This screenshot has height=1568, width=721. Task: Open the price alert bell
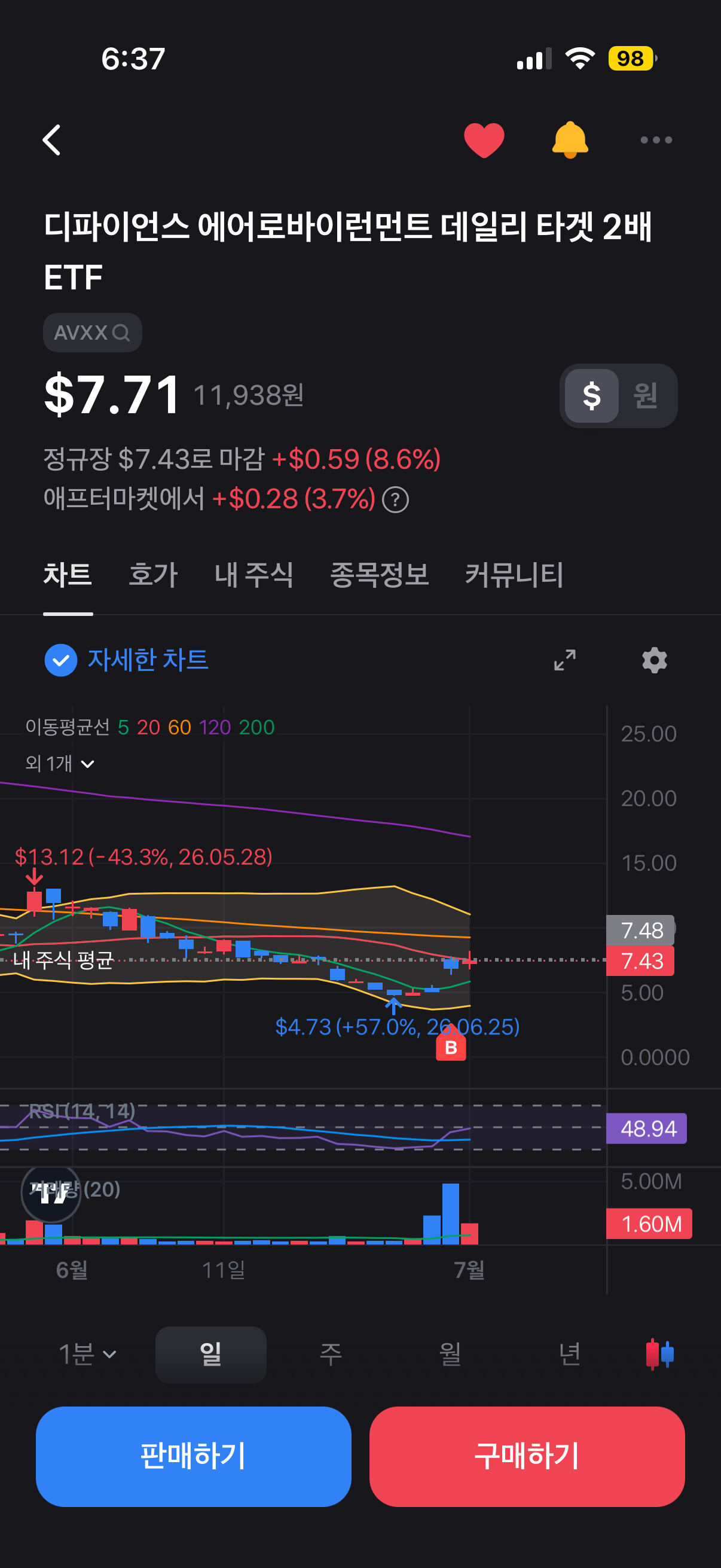point(570,140)
